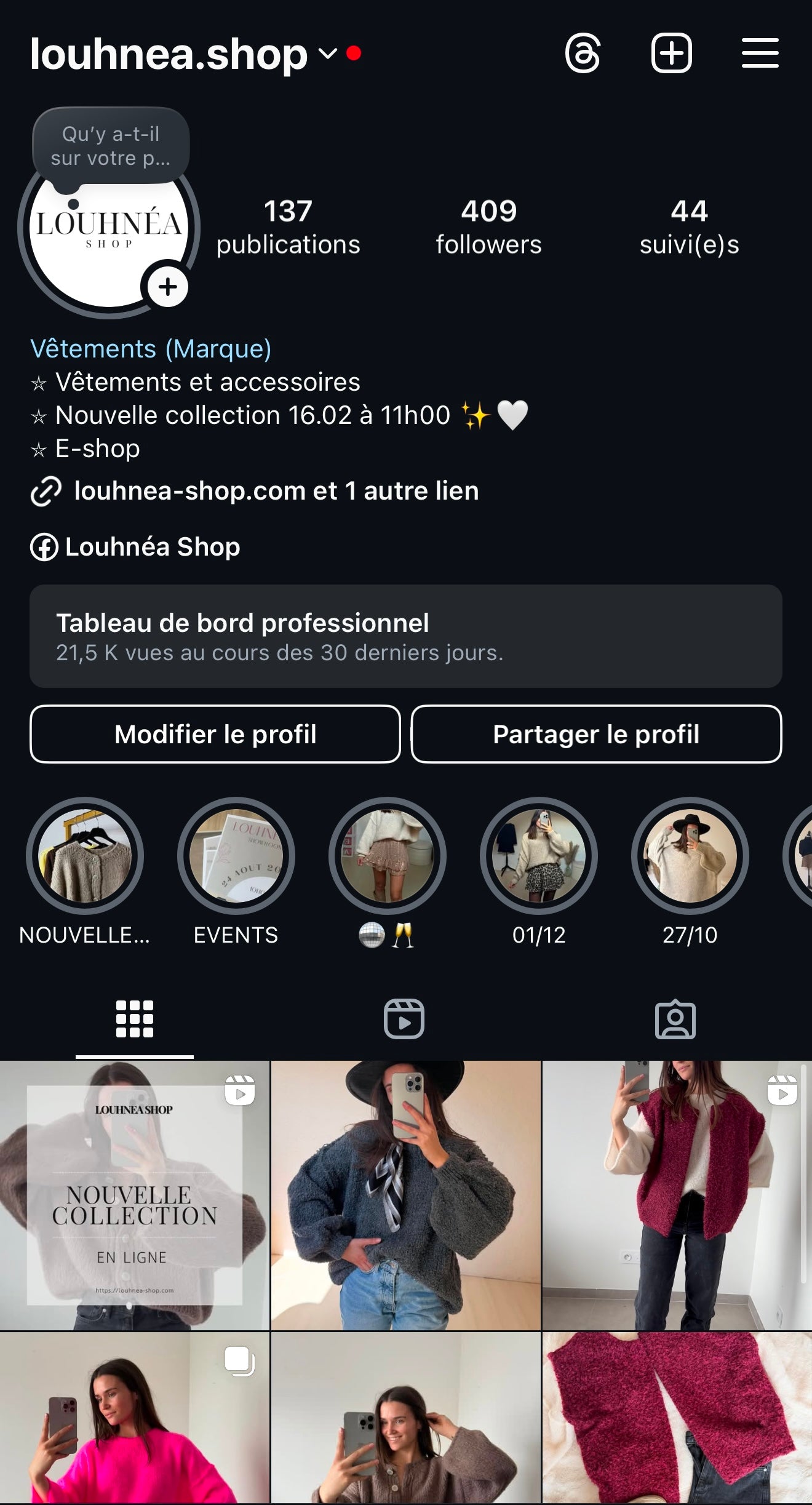Switch to the tagged photos tab
The image size is (812, 1505).
(675, 1019)
